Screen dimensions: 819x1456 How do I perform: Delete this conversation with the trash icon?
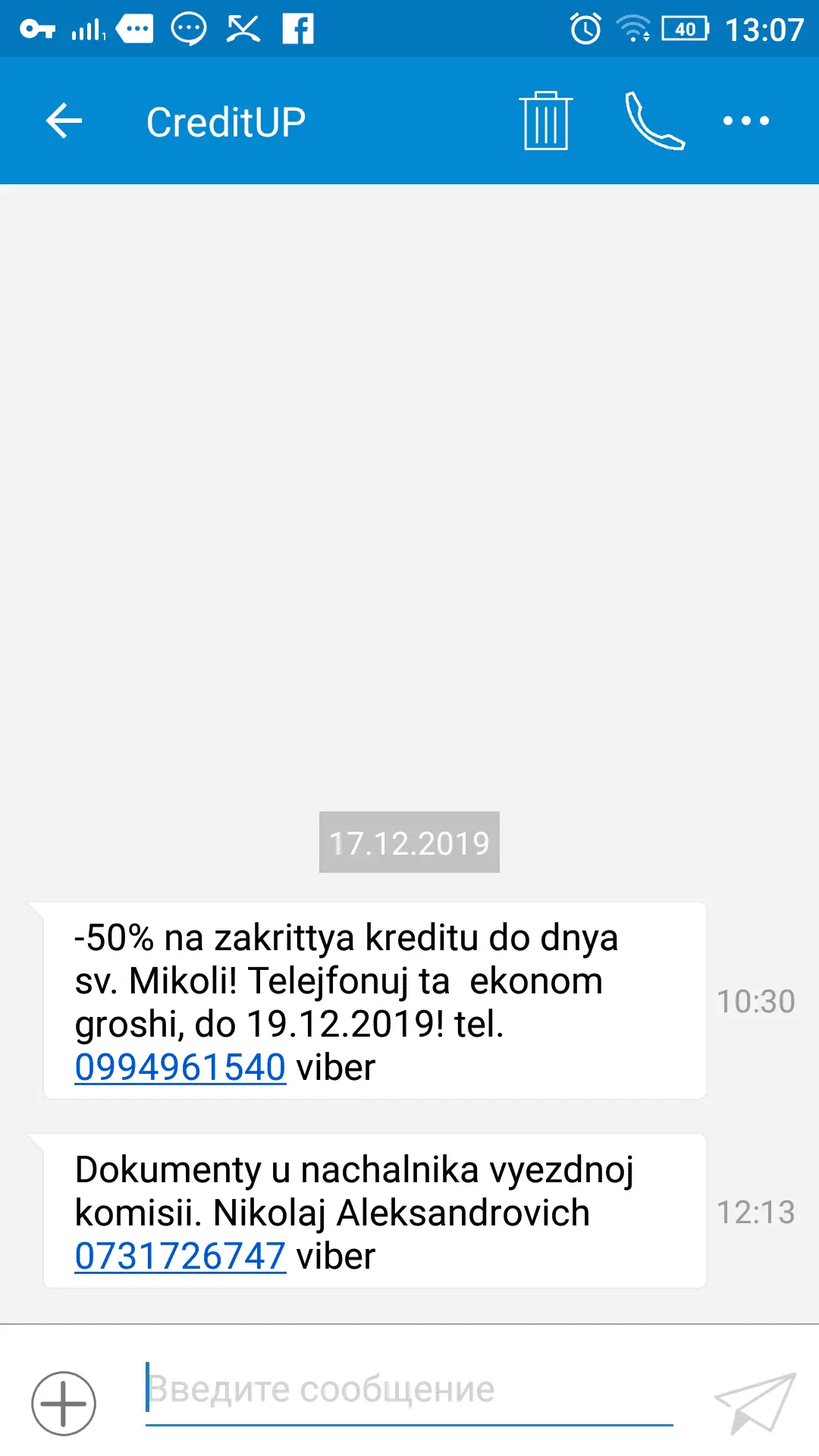click(x=545, y=121)
